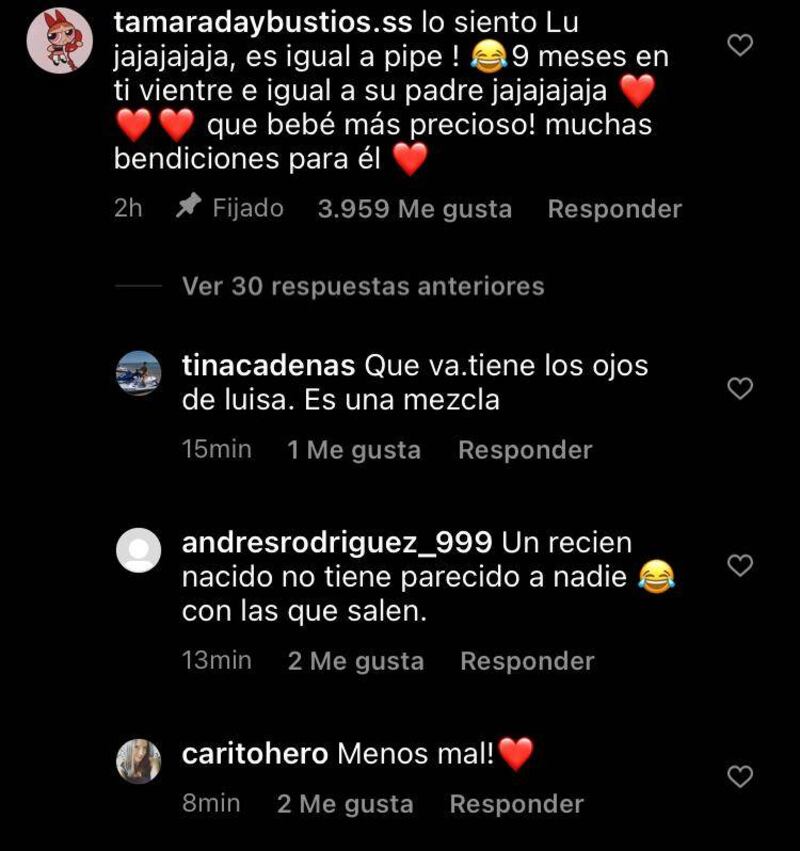800x851 pixels.
Task: Like tinacadenas's comment
Action: (x=739, y=389)
